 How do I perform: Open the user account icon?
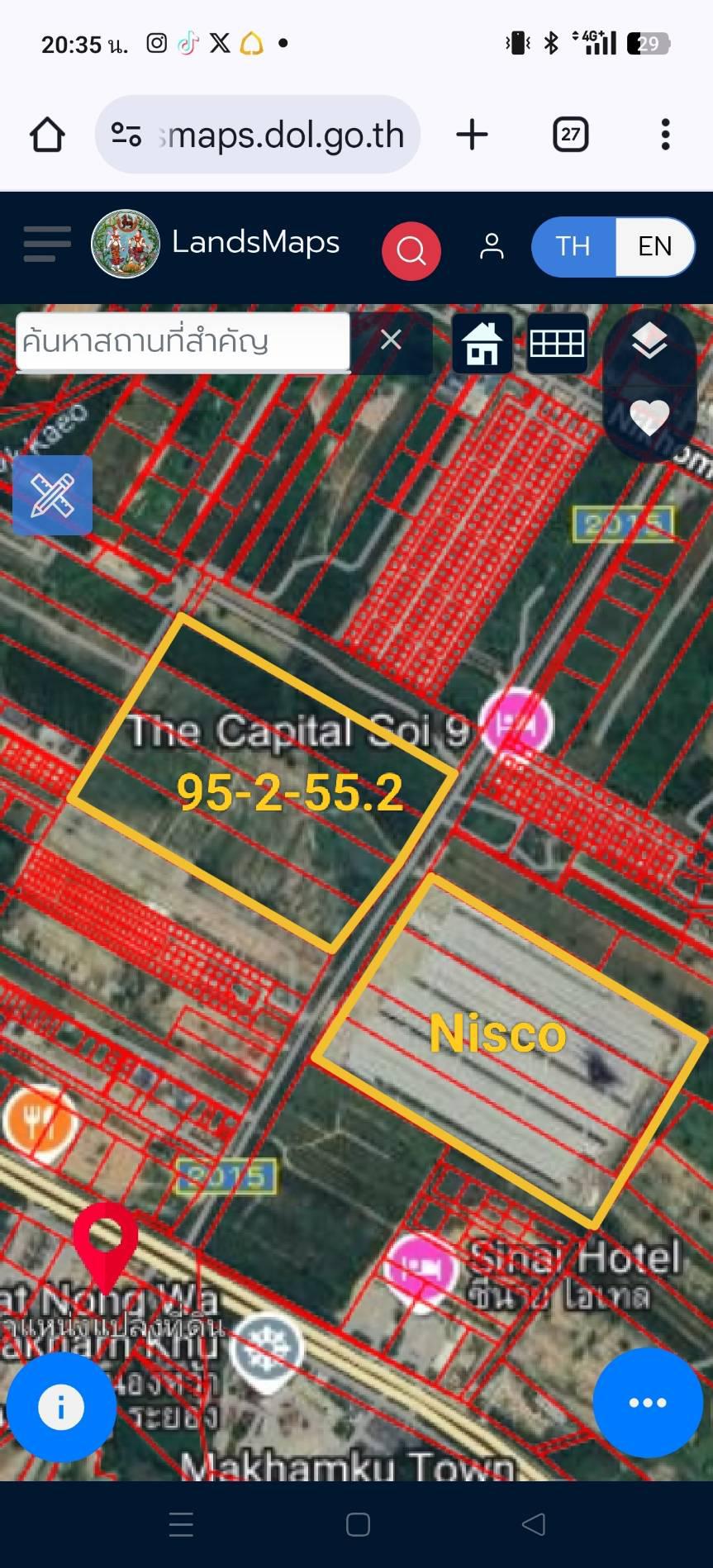pos(492,246)
